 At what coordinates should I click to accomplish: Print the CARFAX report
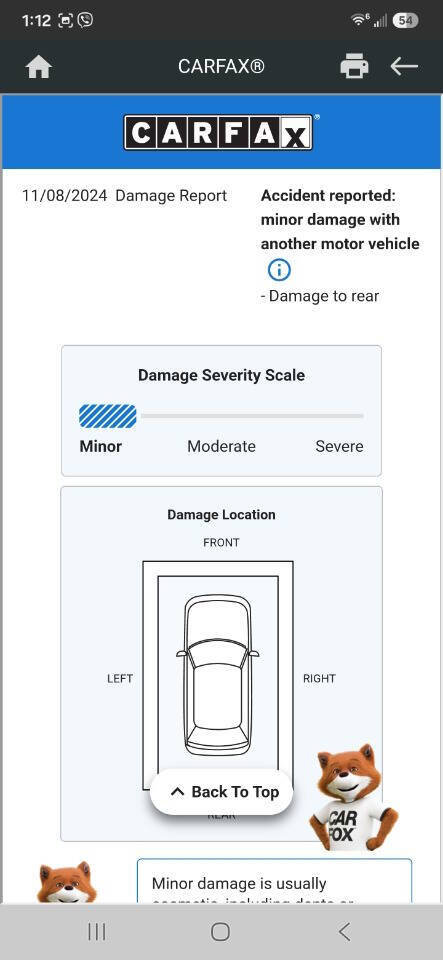click(354, 66)
